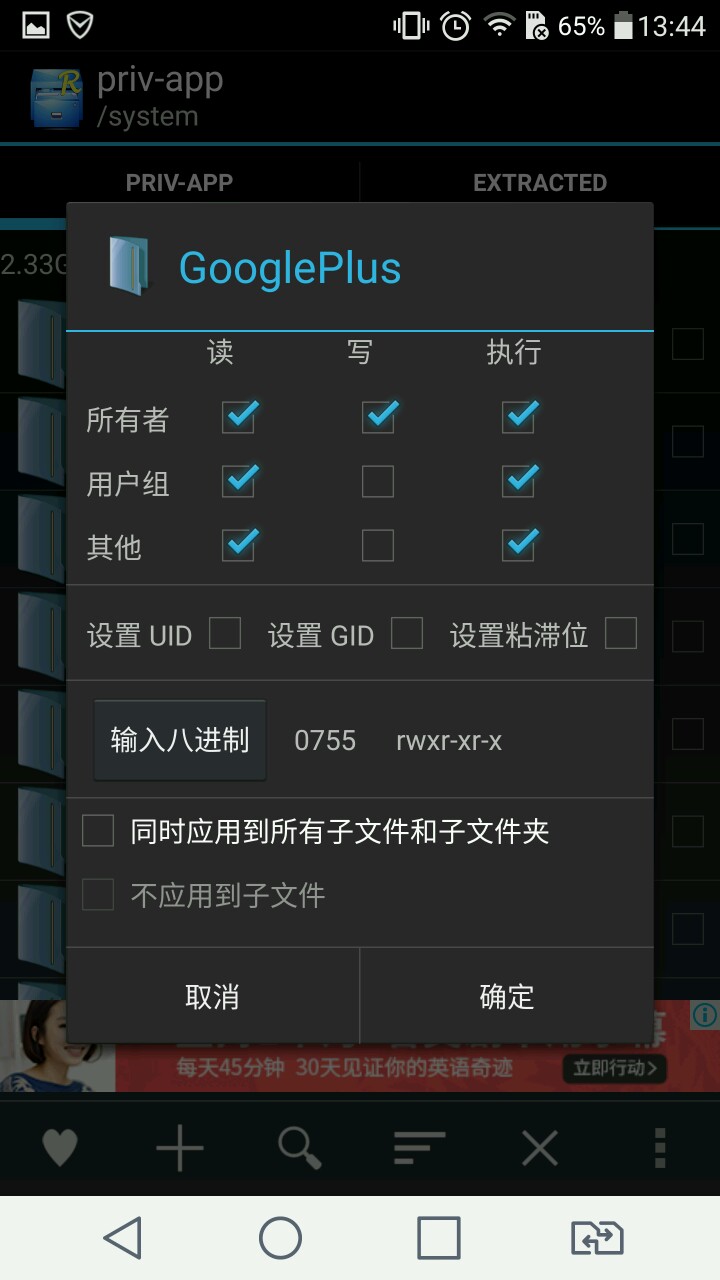Screen dimensions: 720x1280
Task: Tap the 输入八进制 octal input button
Action: [x=180, y=740]
